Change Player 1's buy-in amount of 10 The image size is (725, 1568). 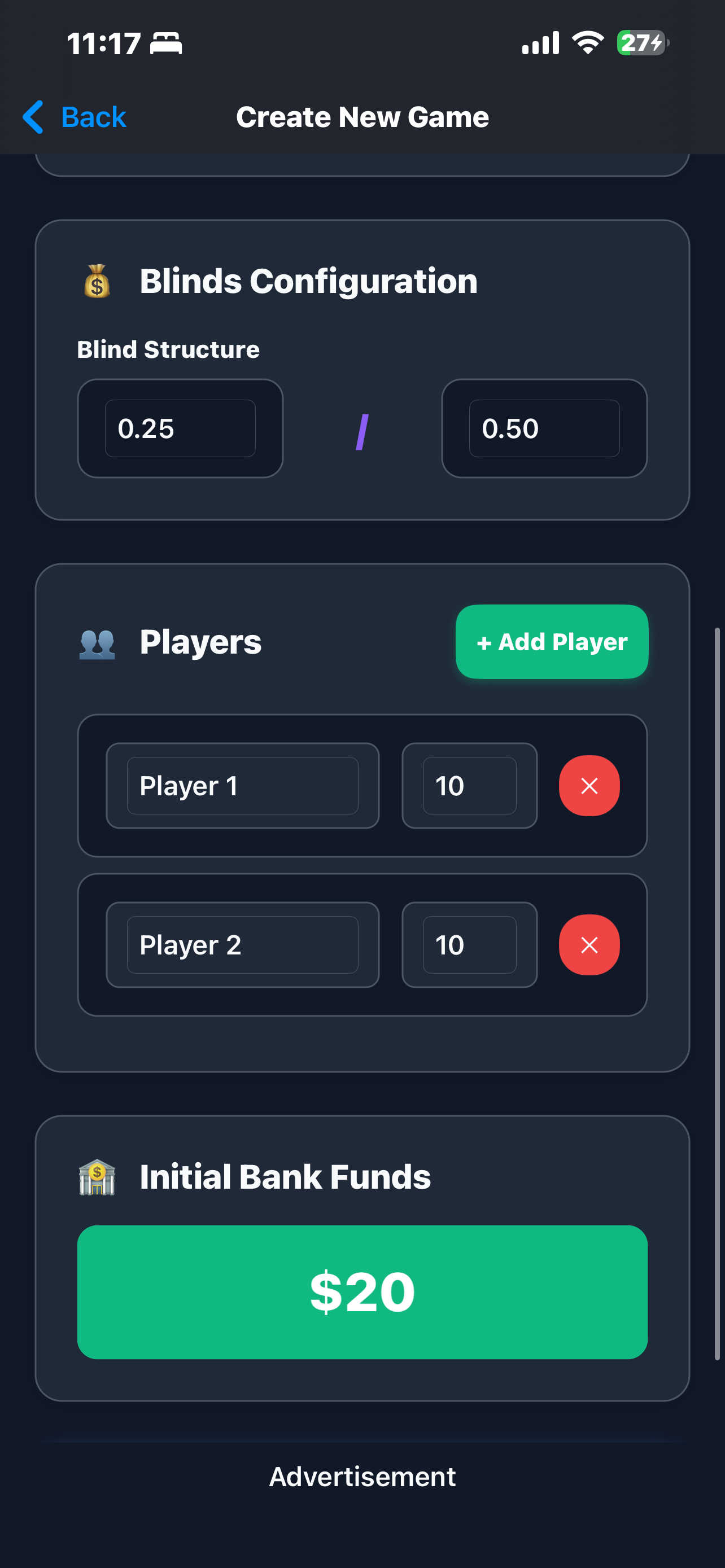(x=469, y=786)
